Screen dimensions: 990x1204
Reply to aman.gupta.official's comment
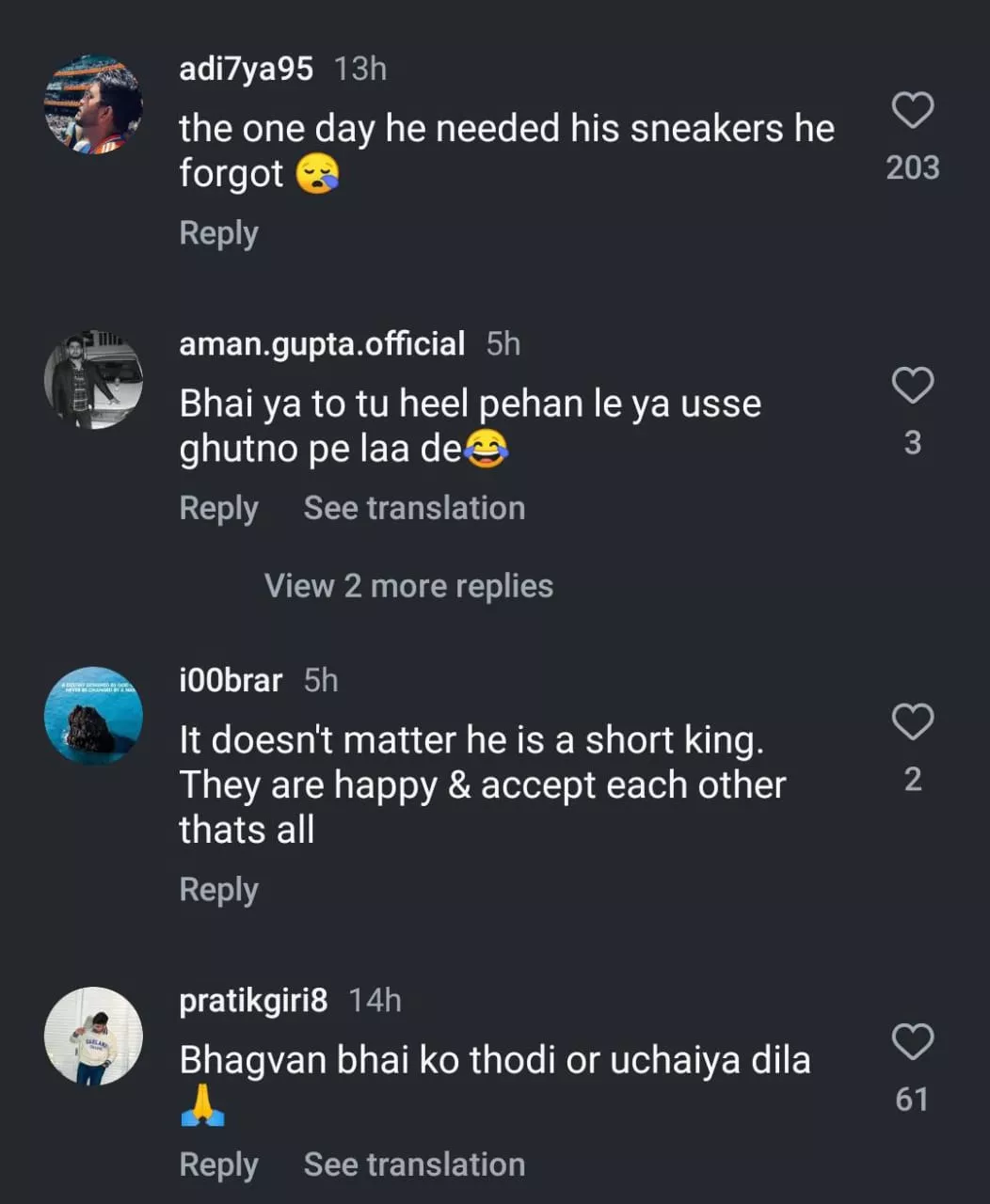click(218, 508)
